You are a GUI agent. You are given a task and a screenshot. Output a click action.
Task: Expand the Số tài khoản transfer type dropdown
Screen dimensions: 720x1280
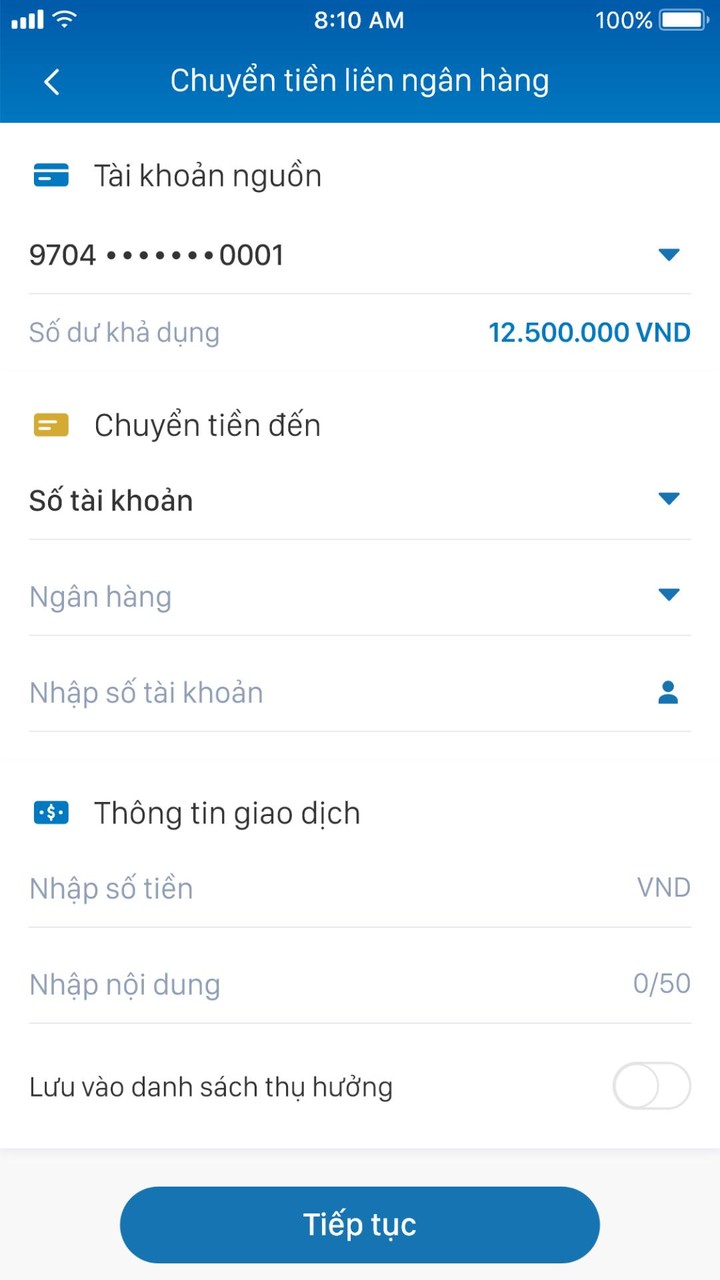[668, 499]
